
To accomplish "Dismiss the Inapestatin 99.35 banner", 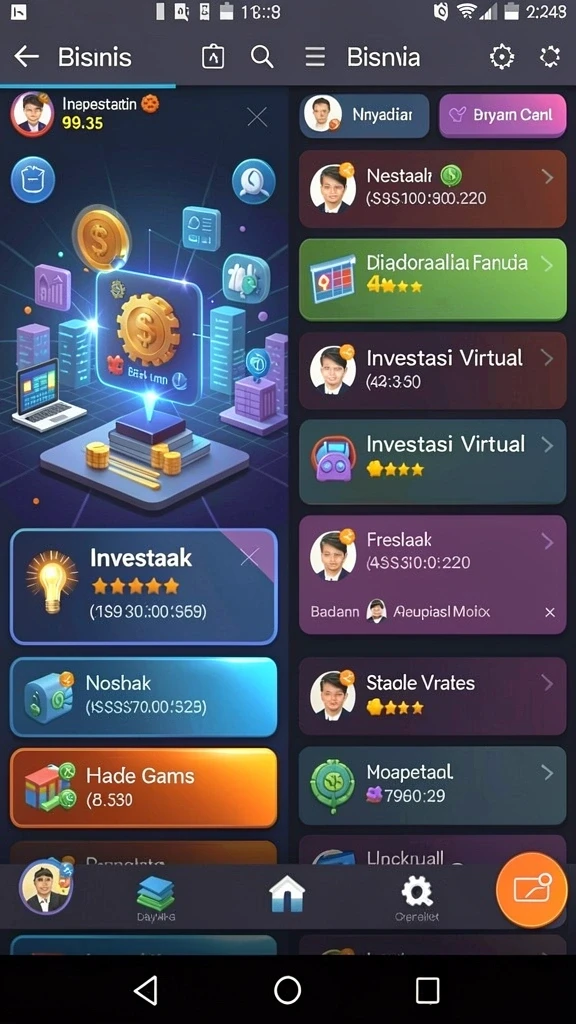I will click(257, 117).
